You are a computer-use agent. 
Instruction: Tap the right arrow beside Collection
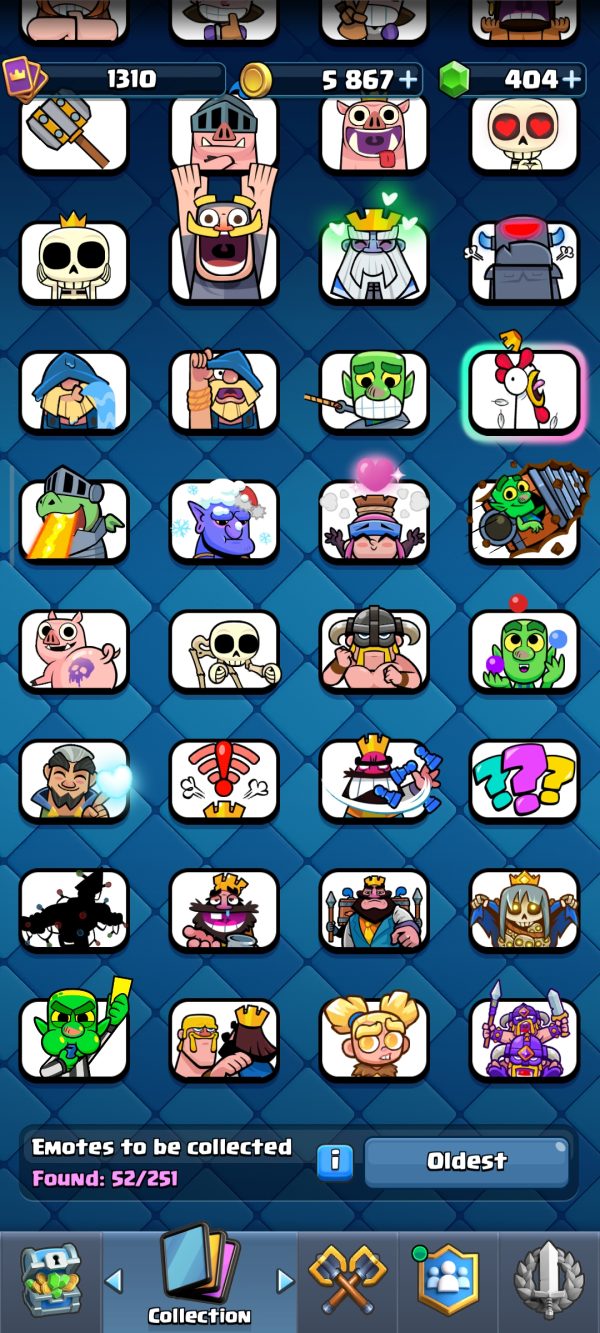(x=285, y=1281)
